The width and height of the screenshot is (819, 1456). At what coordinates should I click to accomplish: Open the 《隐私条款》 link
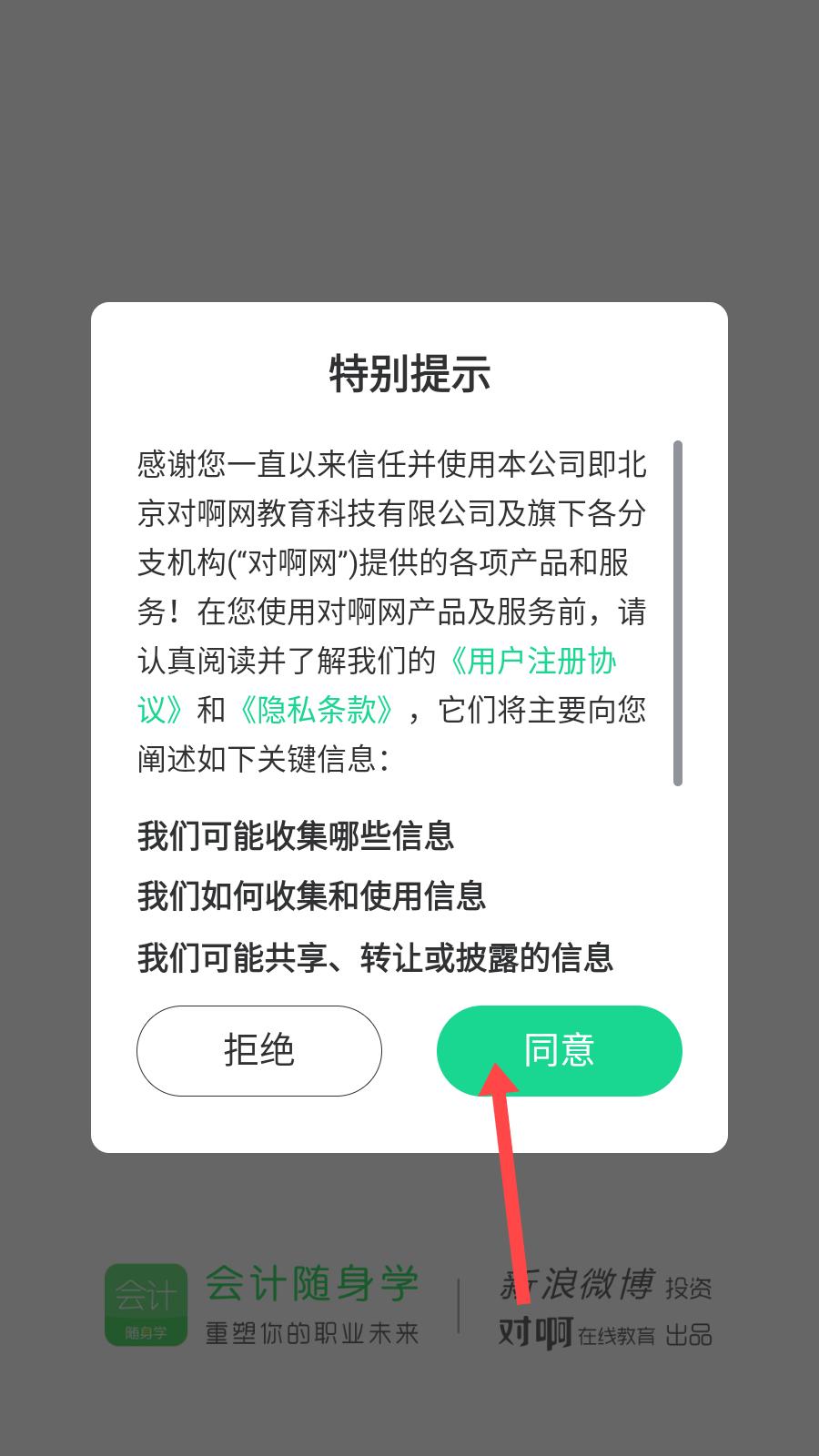(x=315, y=710)
